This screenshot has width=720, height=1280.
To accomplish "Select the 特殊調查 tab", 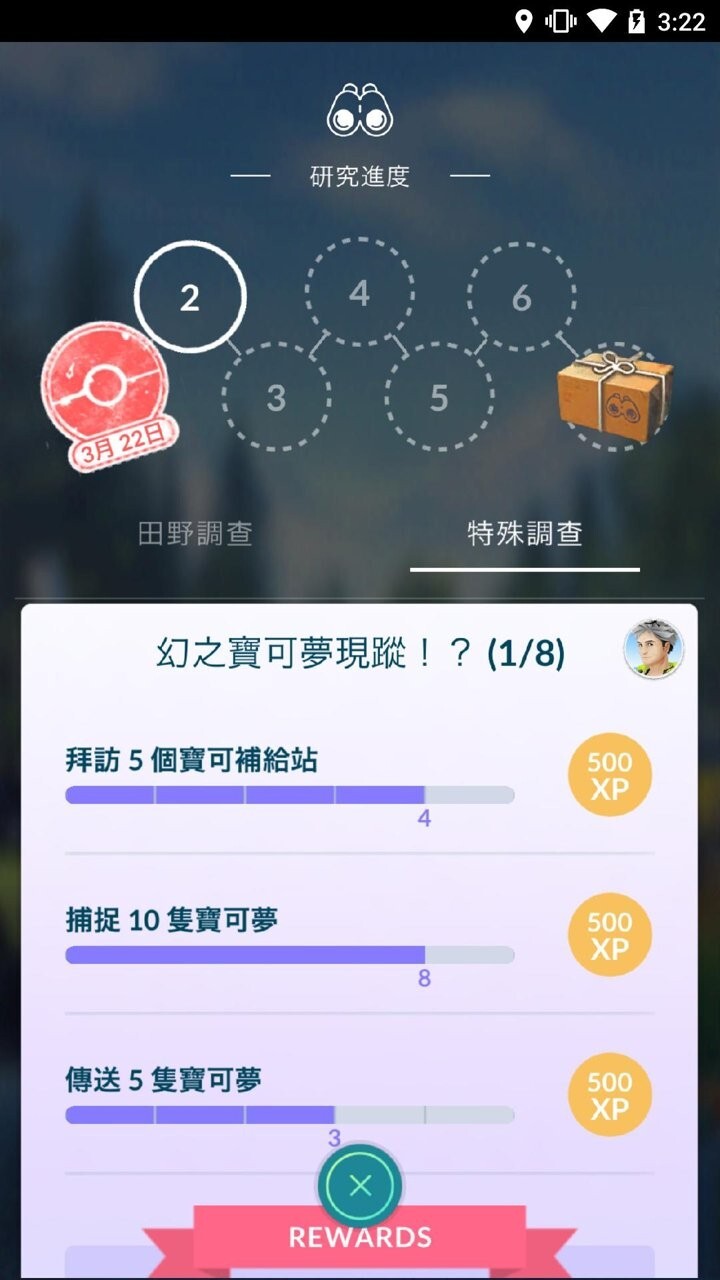I will tap(524, 533).
